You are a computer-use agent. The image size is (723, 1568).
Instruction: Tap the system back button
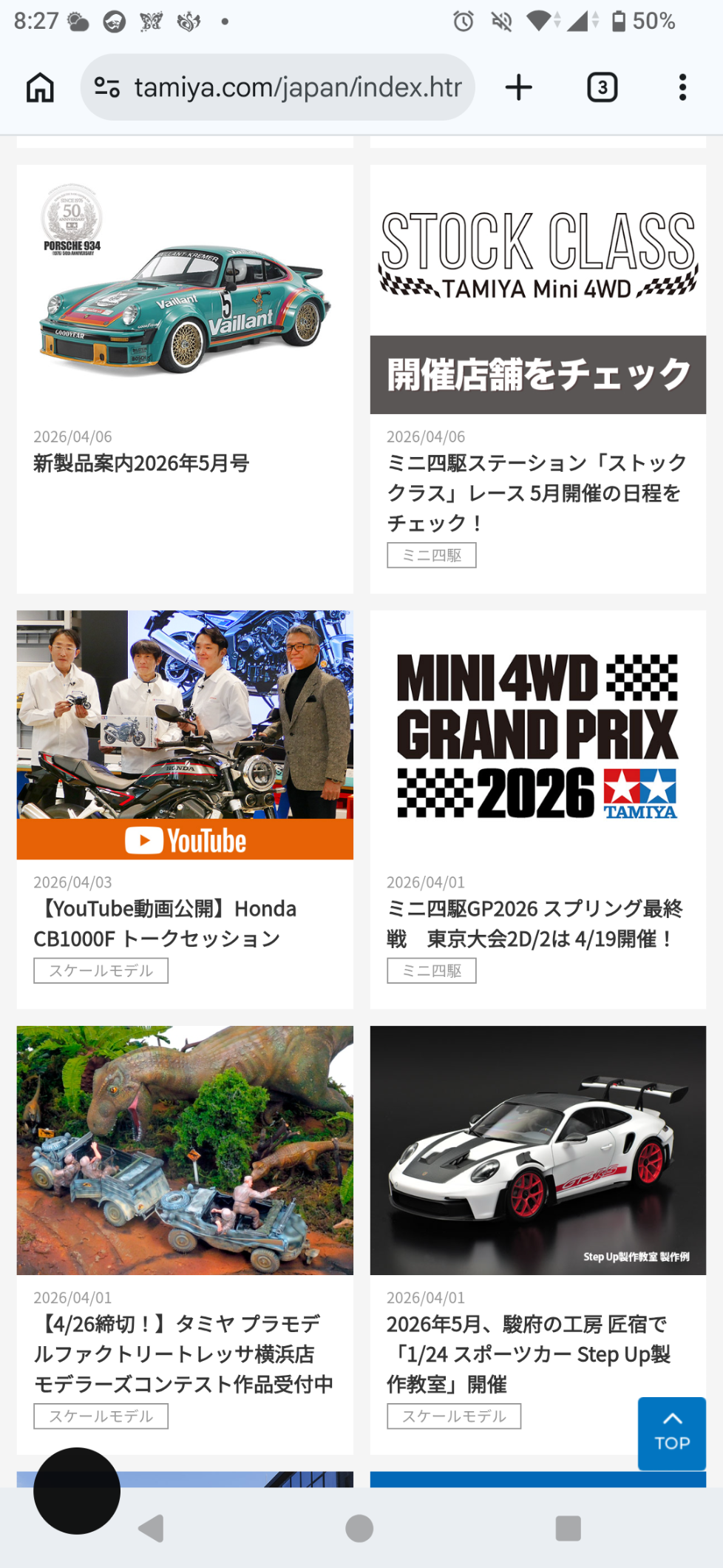point(151,1528)
